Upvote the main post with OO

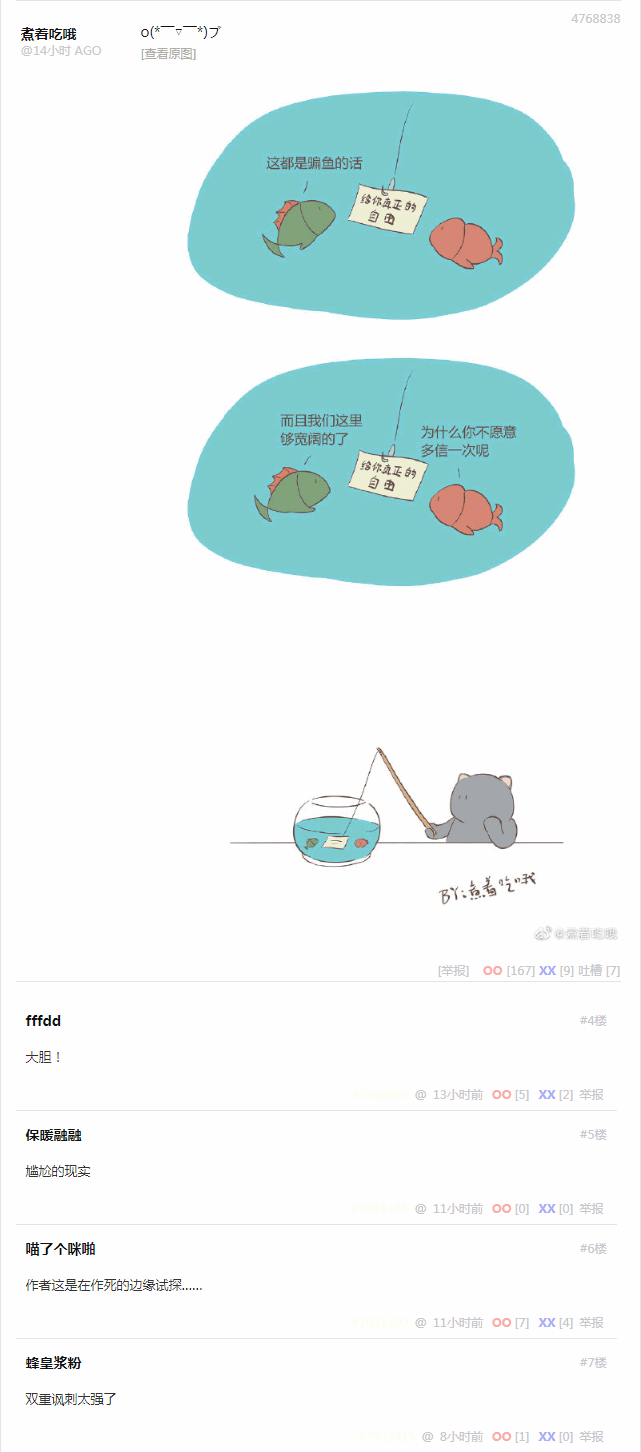pos(492,970)
